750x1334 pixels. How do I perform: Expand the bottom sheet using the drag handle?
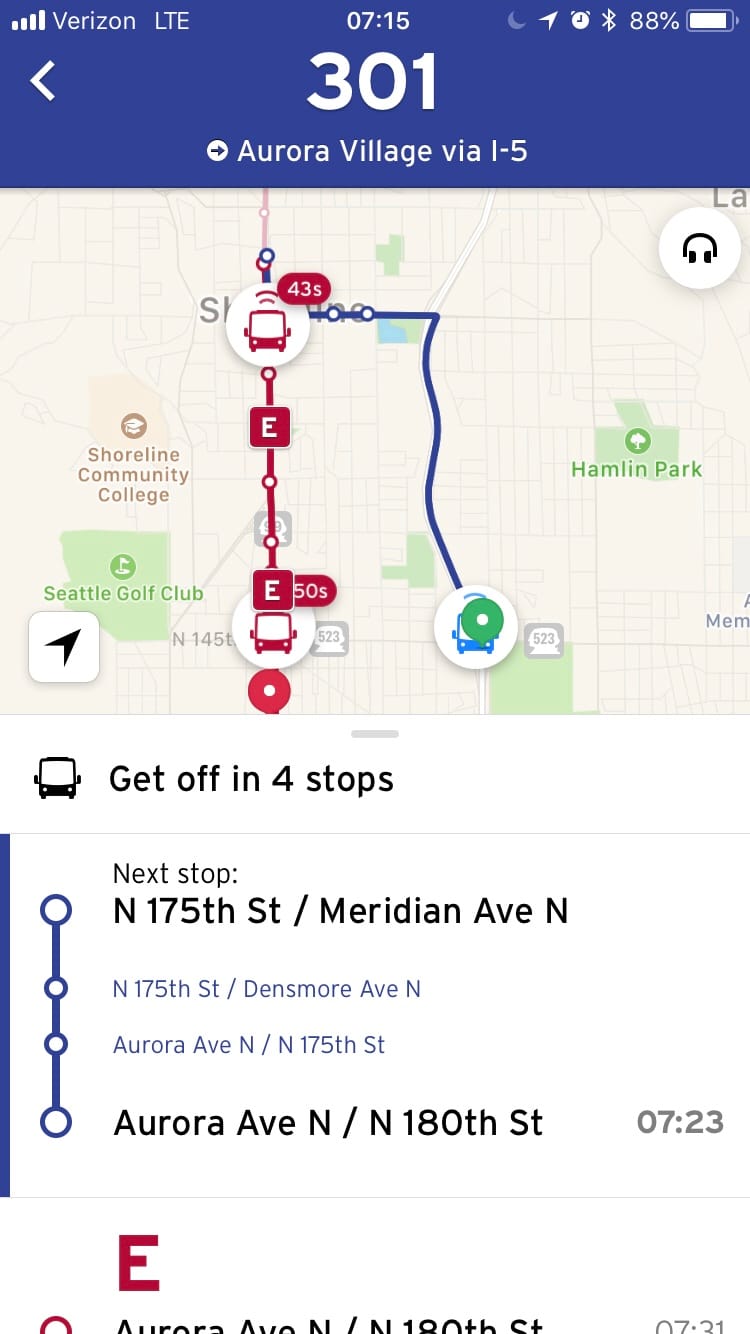tap(374, 733)
